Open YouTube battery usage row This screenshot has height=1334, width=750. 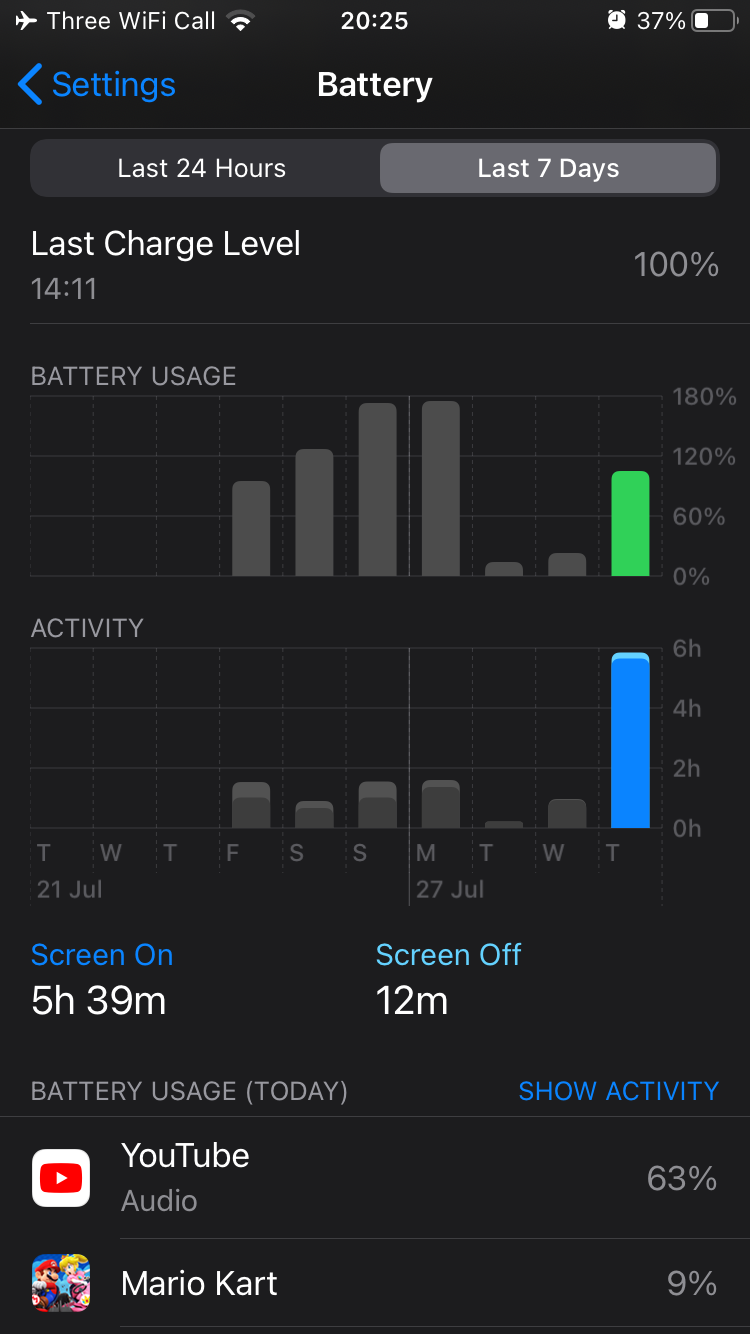[375, 1178]
